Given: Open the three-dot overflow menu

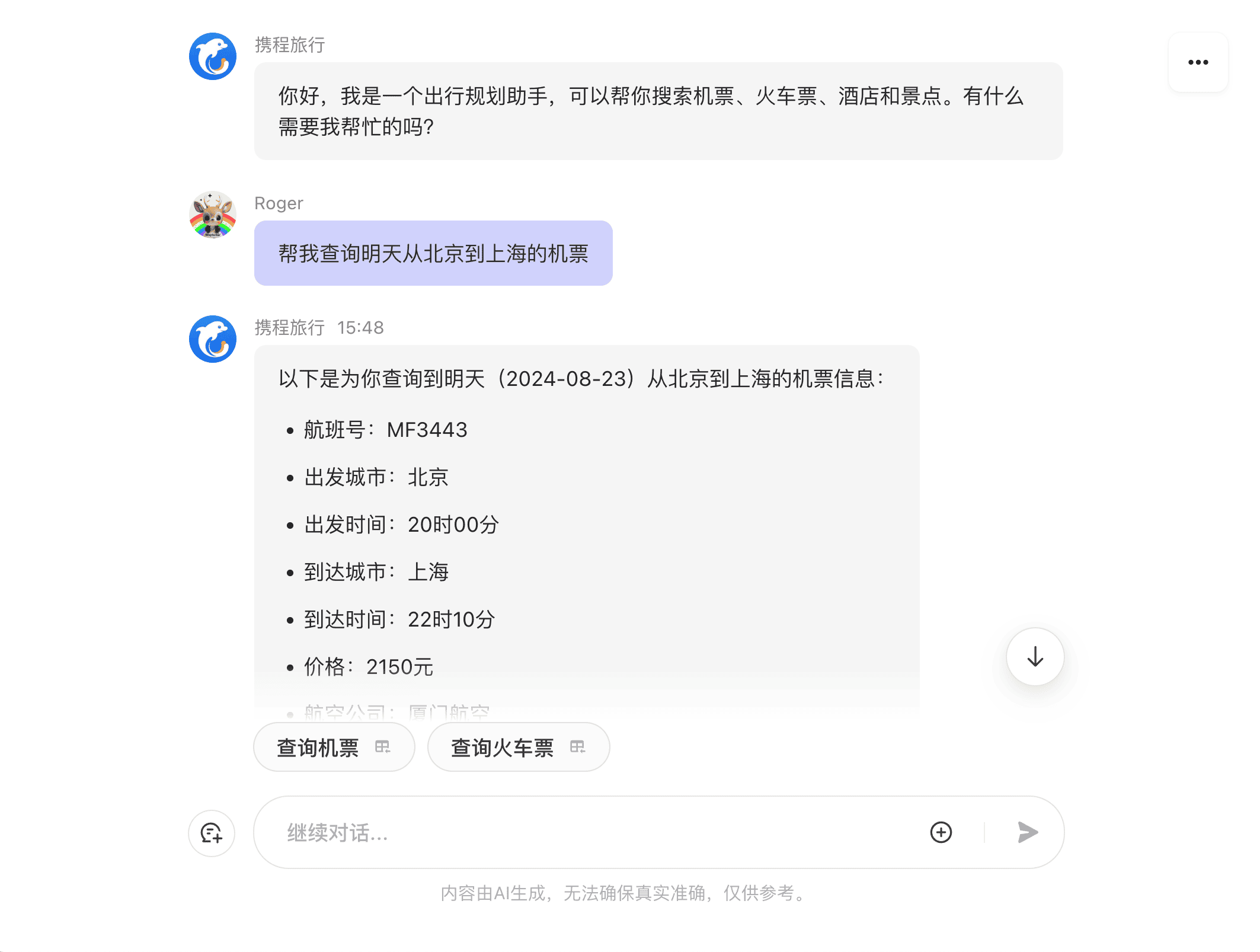Looking at the screenshot, I should pos(1198,62).
